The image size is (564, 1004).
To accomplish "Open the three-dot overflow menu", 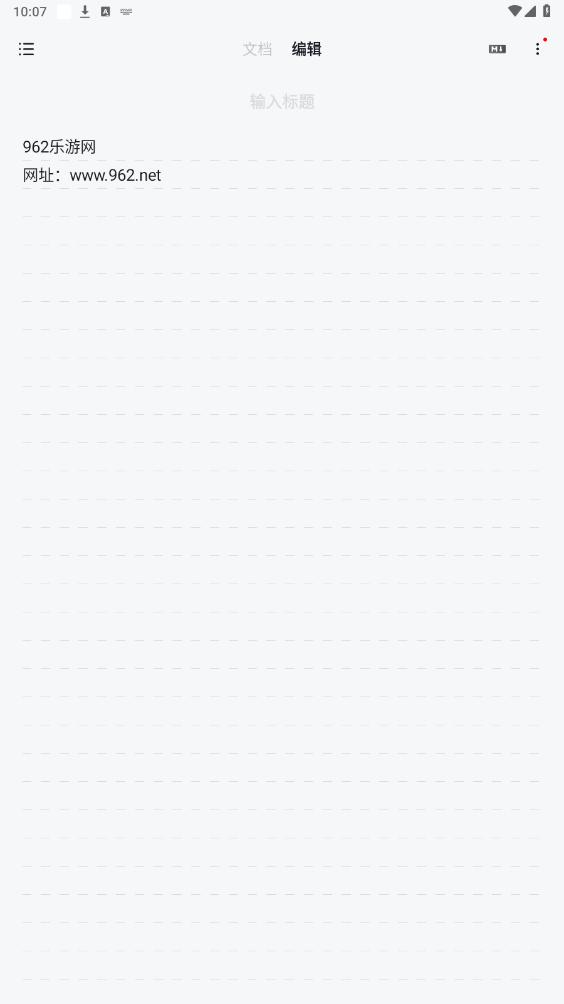I will click(538, 49).
